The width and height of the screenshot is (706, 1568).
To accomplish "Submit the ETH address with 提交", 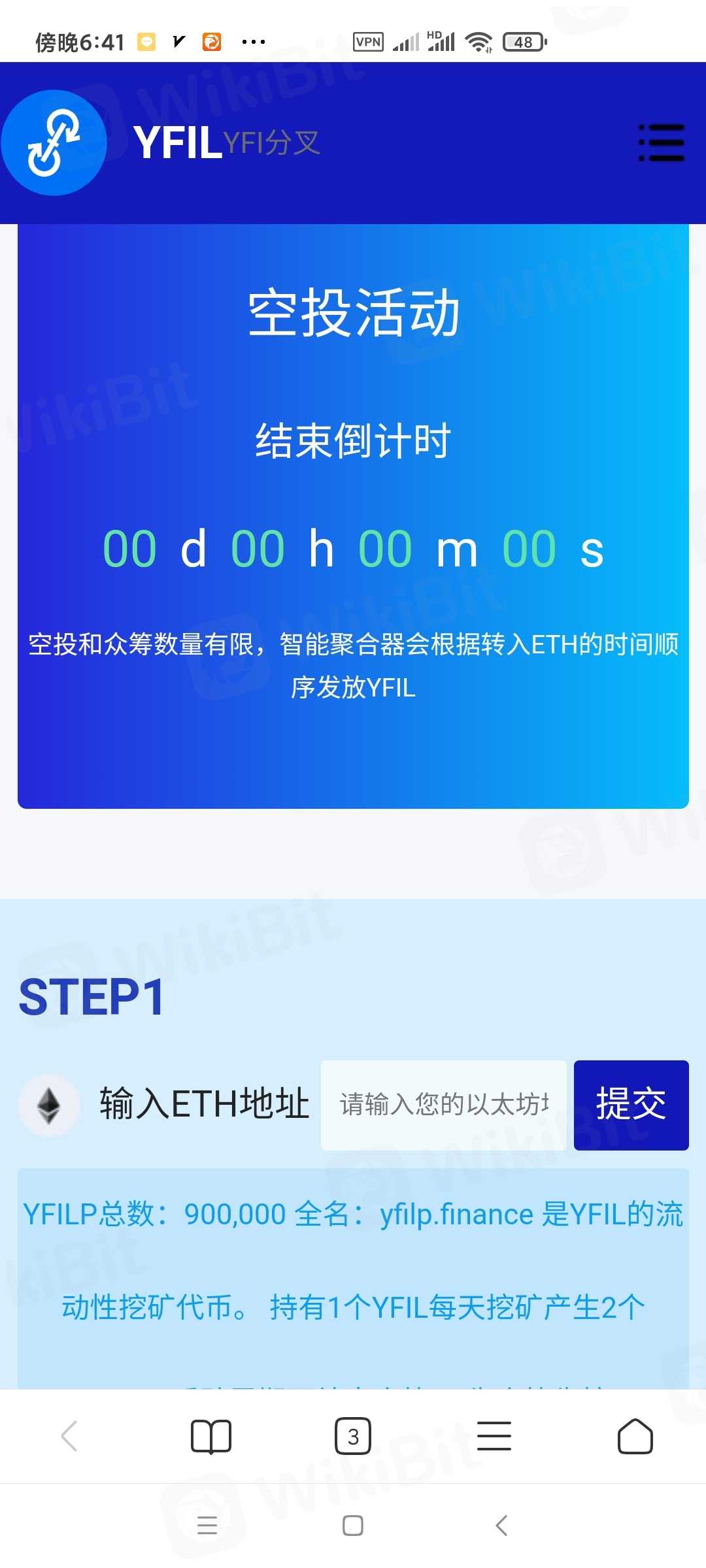I will (631, 1105).
